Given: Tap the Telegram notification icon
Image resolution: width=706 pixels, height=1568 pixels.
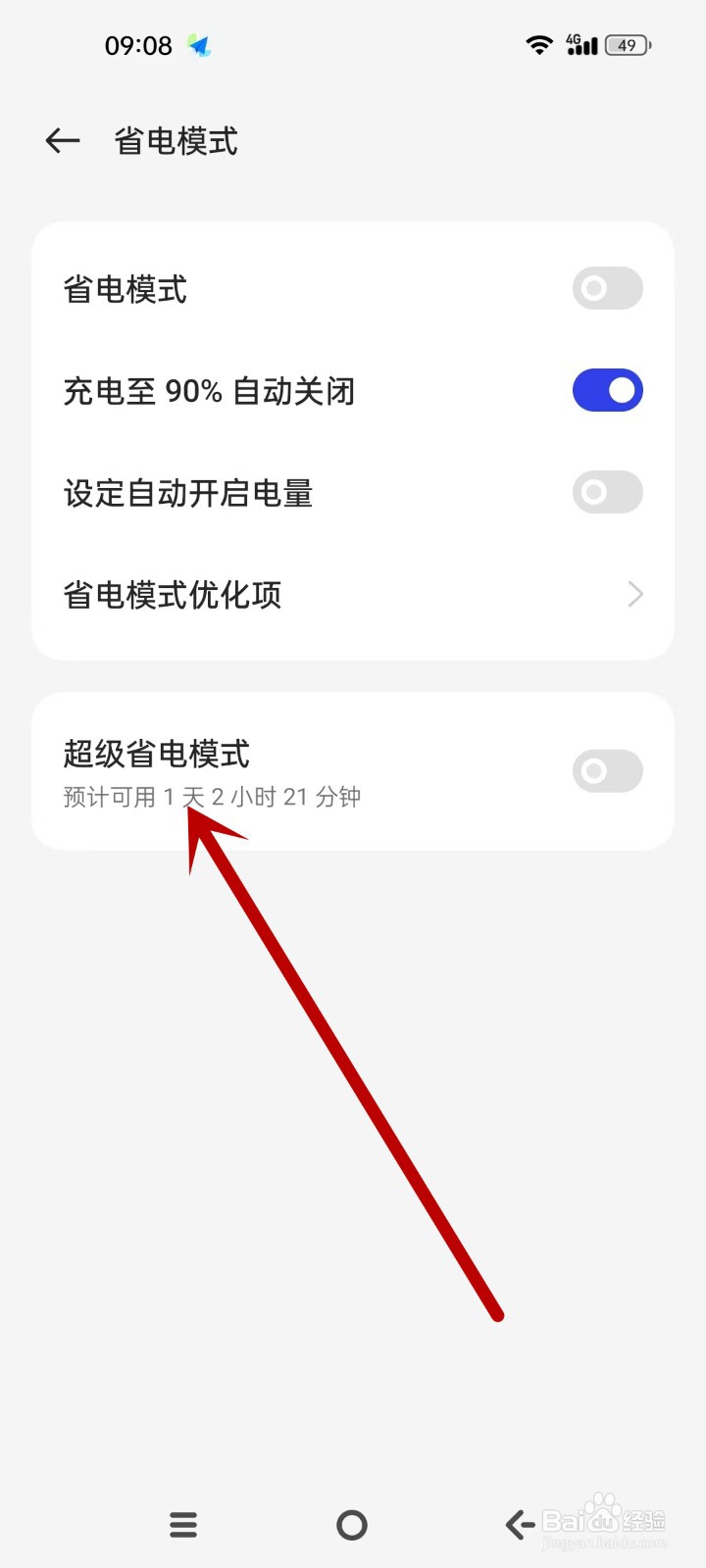Looking at the screenshot, I should [x=201, y=44].
